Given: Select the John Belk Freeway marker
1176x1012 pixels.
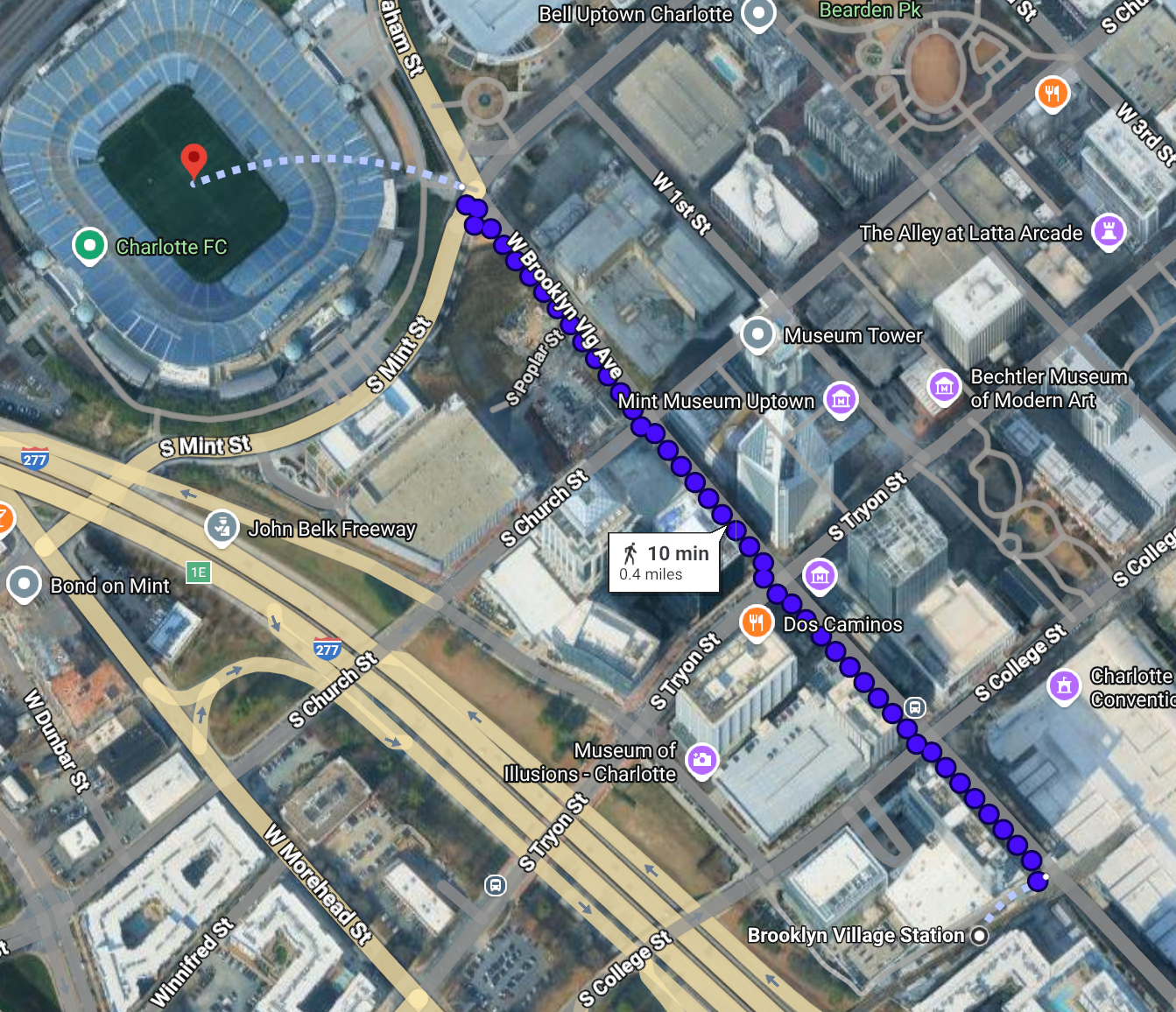Looking at the screenshot, I should (222, 527).
